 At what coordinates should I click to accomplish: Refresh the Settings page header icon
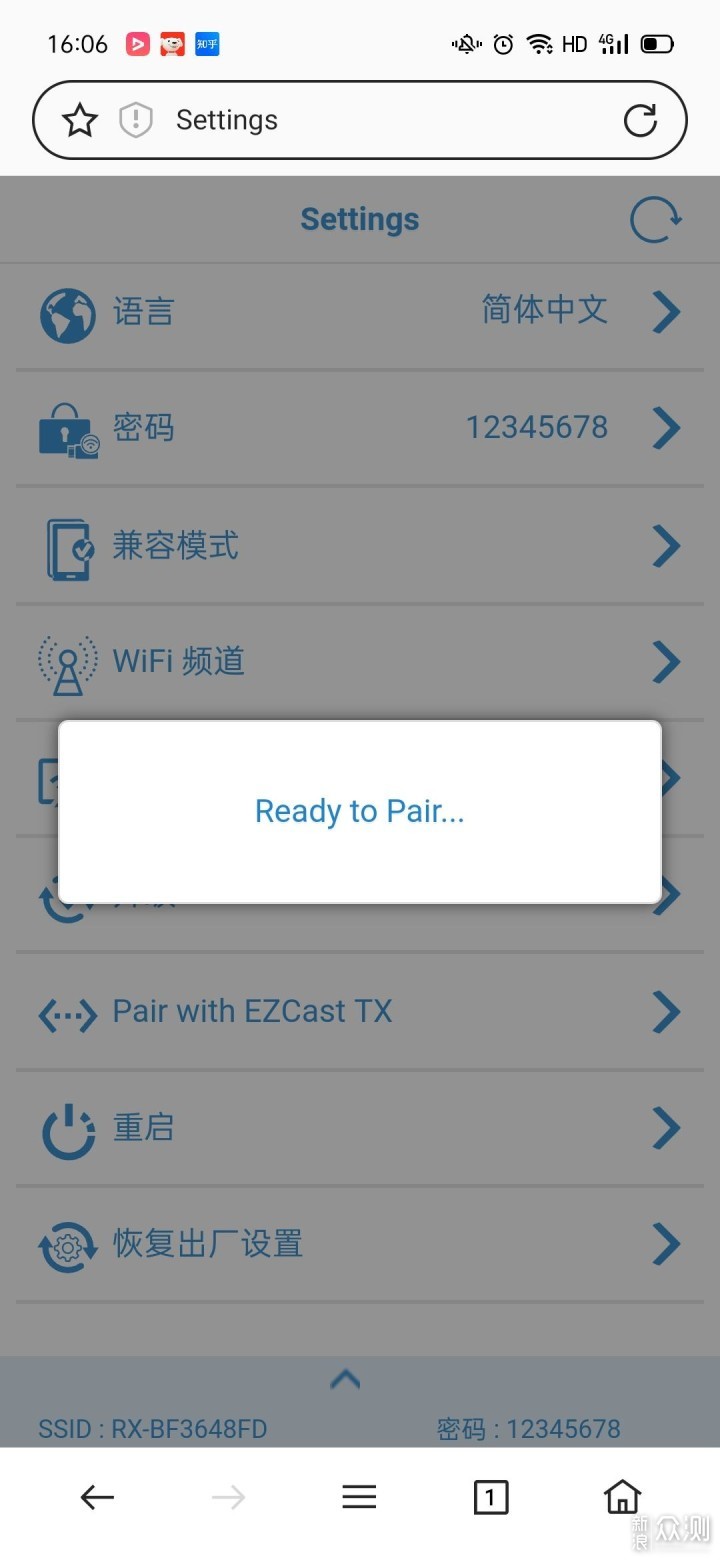tap(656, 219)
